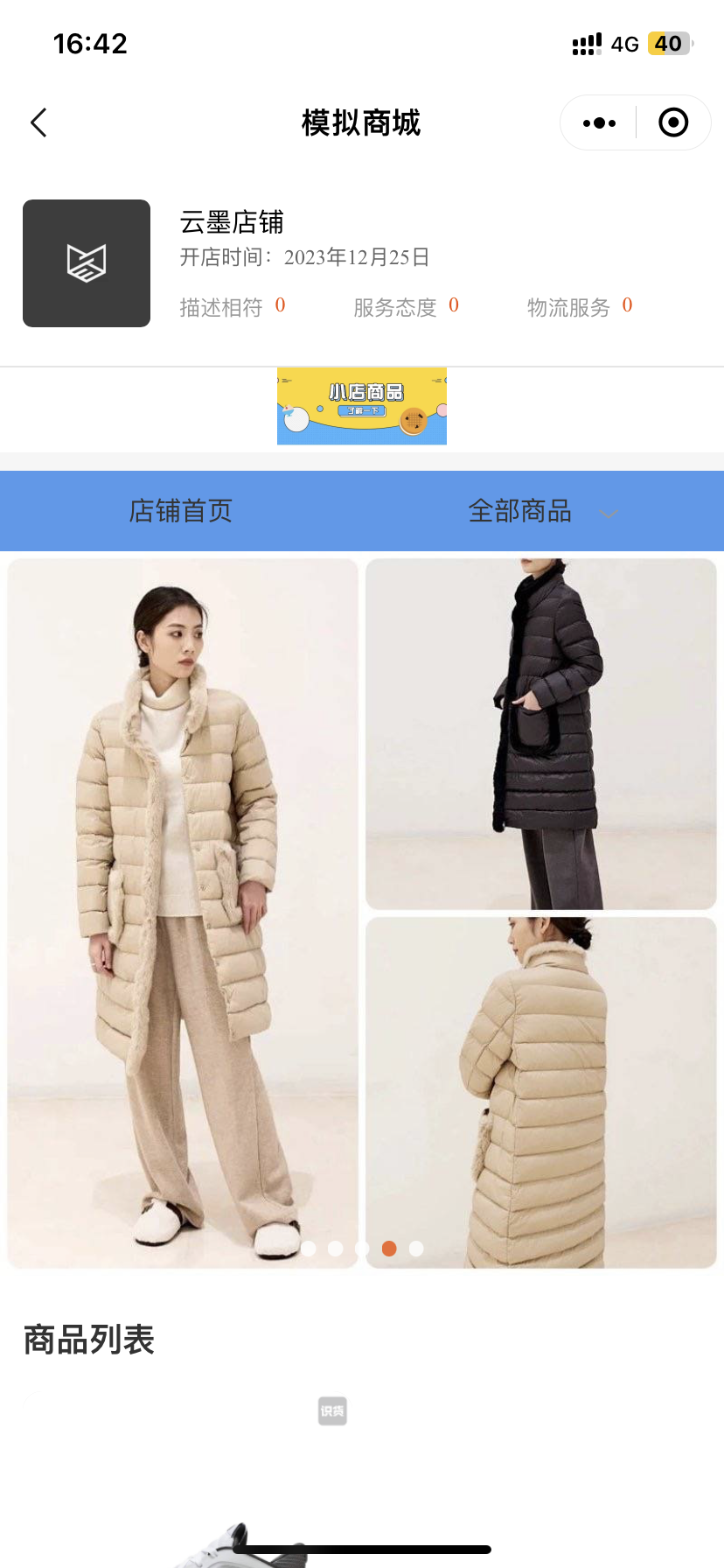
Task: Open the mini program more-options menu
Action: [x=599, y=122]
